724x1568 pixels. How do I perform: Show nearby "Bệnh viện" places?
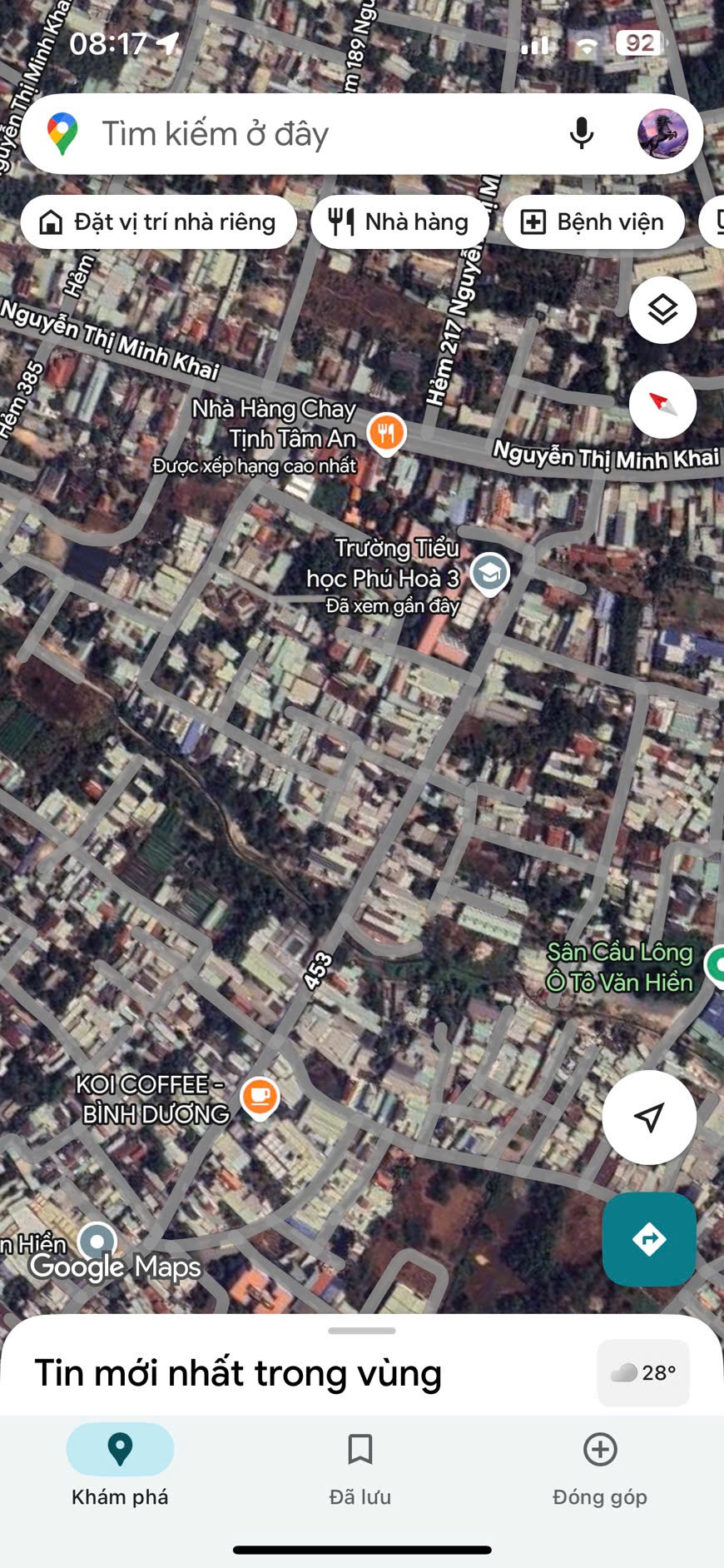click(x=593, y=222)
